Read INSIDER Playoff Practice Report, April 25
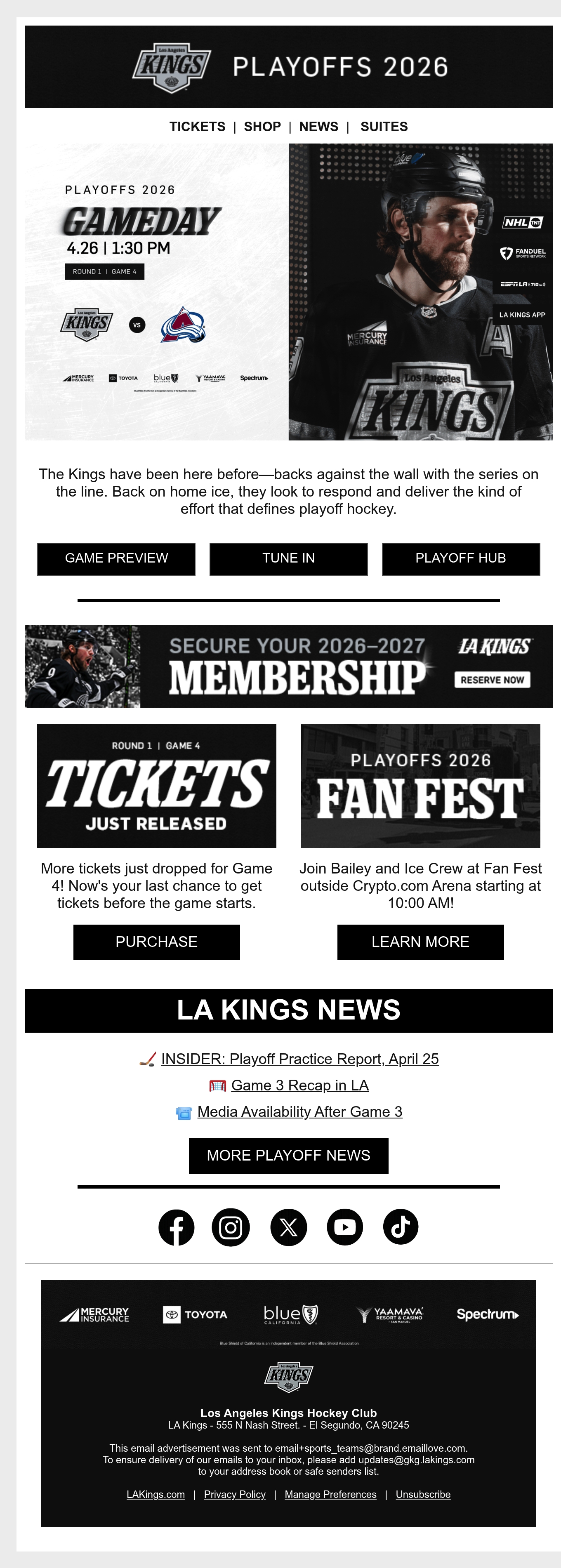The height and width of the screenshot is (1568, 561). click(300, 1059)
